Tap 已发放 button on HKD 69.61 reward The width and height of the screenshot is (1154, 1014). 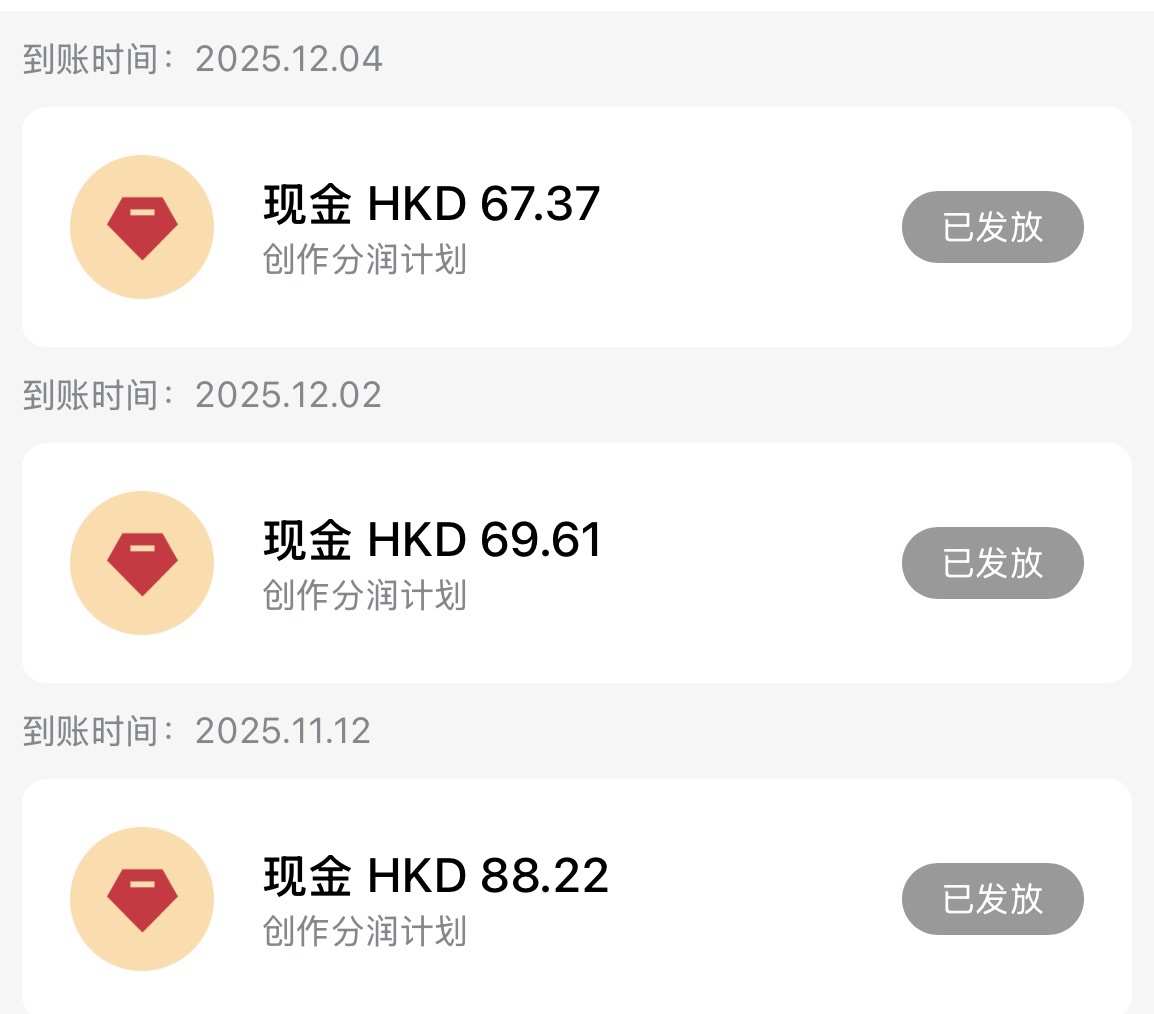pyautogui.click(x=992, y=563)
